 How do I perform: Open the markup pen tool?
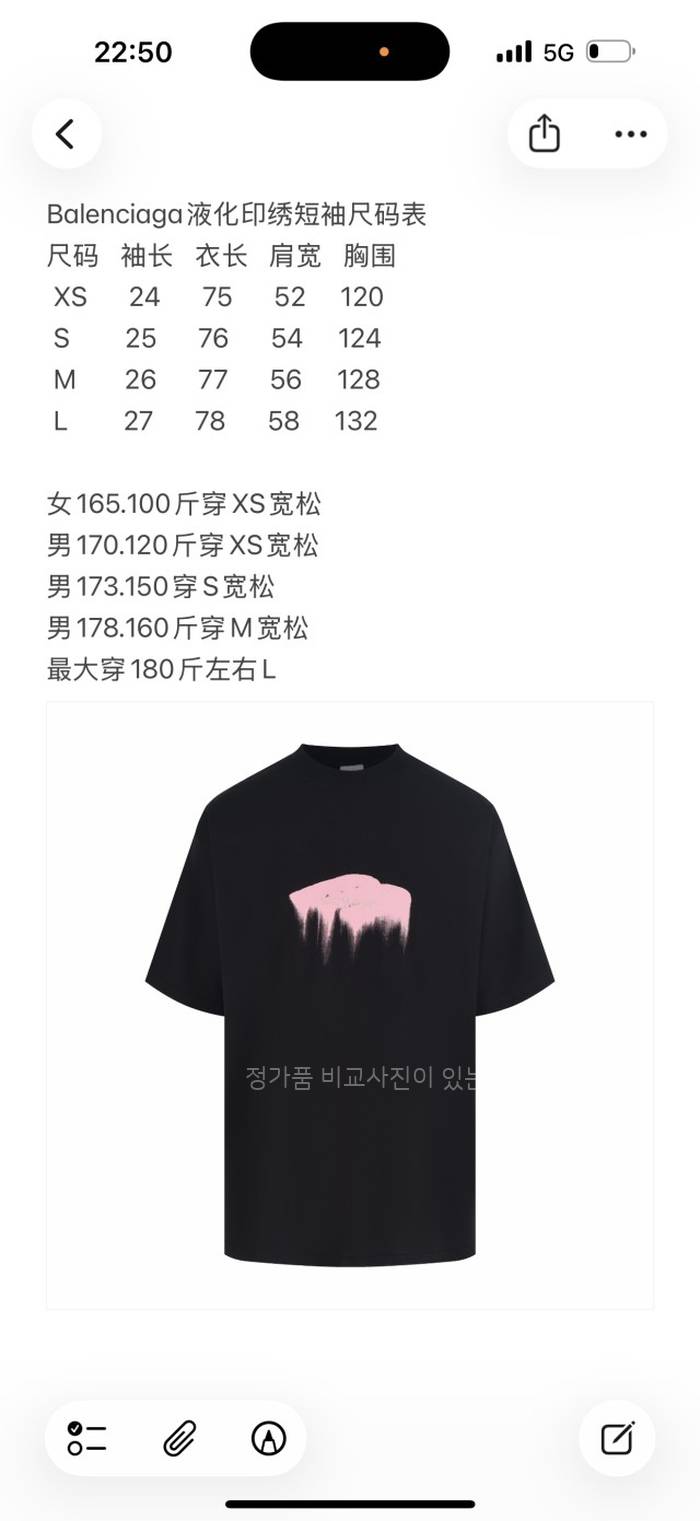coord(268,1438)
